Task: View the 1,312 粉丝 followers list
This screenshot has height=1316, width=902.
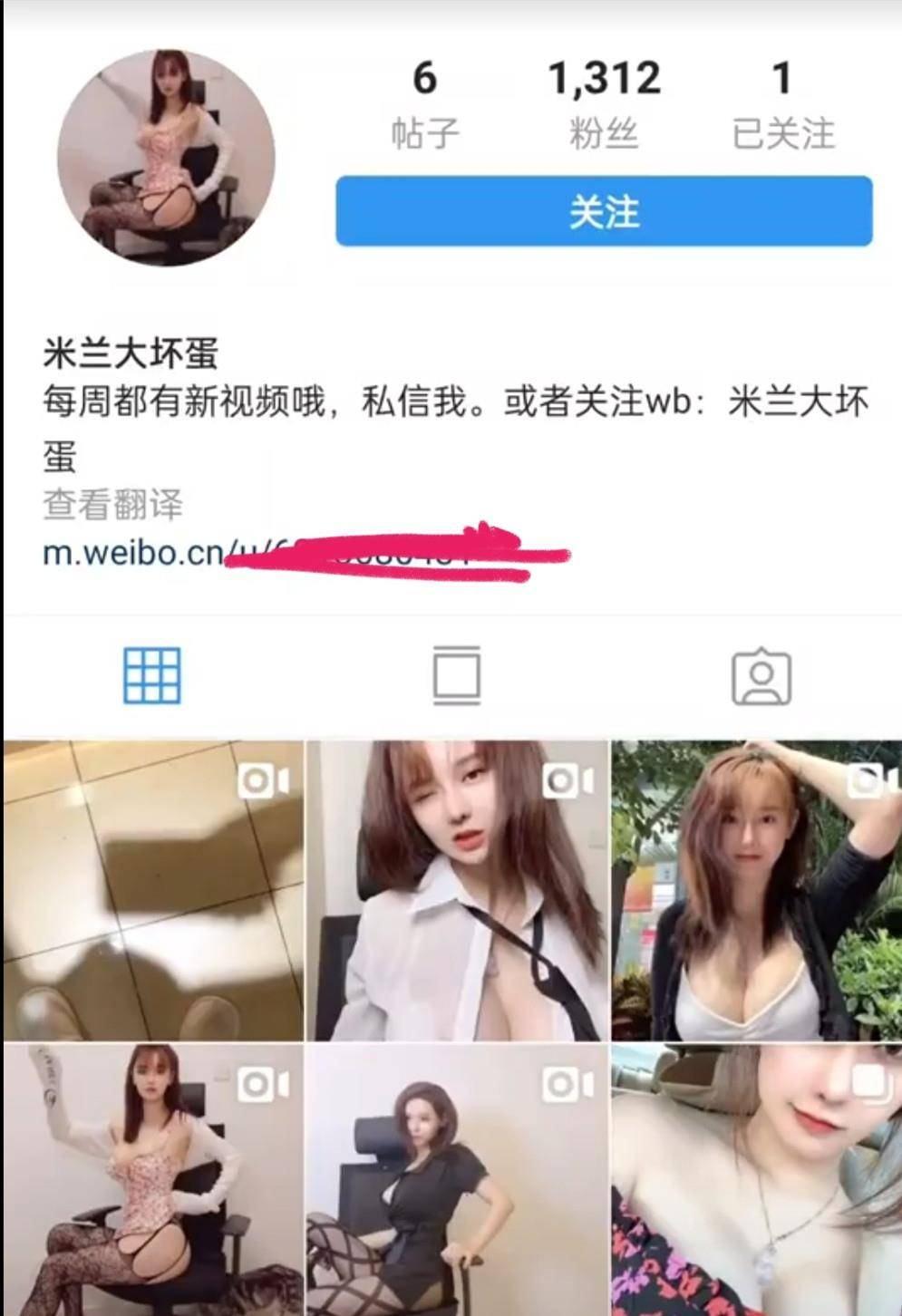Action: tap(604, 102)
